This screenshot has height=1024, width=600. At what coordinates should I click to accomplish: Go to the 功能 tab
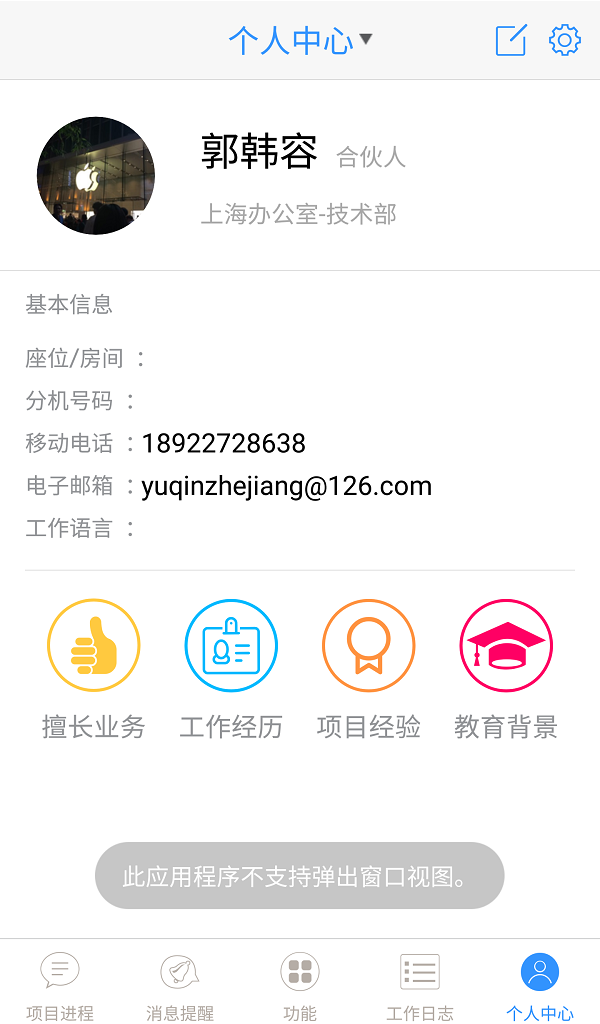coord(300,985)
